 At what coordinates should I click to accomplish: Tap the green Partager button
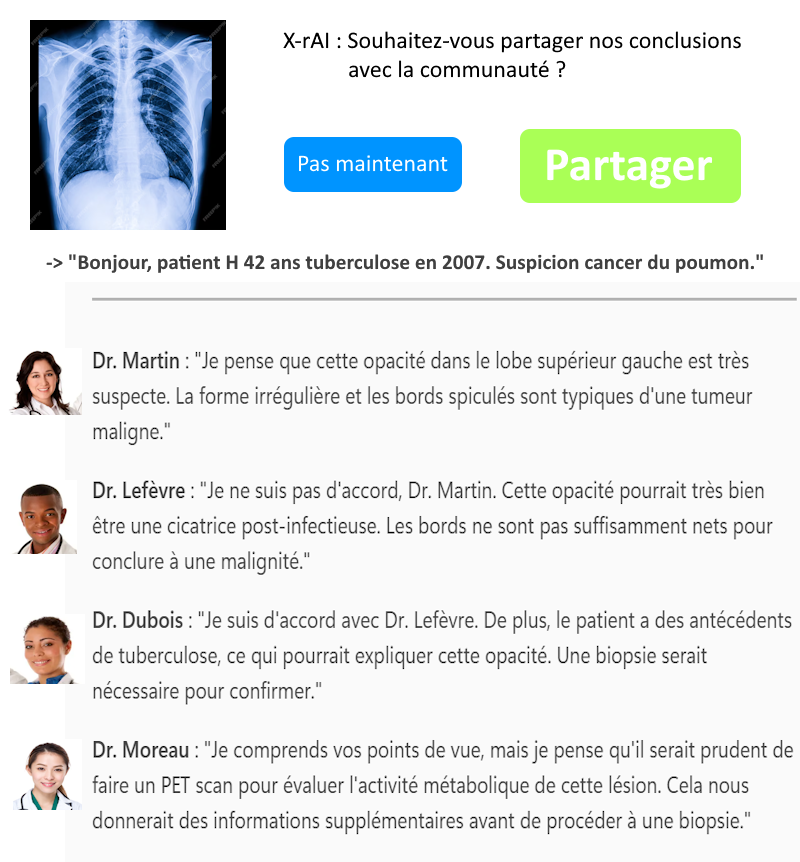pos(629,166)
